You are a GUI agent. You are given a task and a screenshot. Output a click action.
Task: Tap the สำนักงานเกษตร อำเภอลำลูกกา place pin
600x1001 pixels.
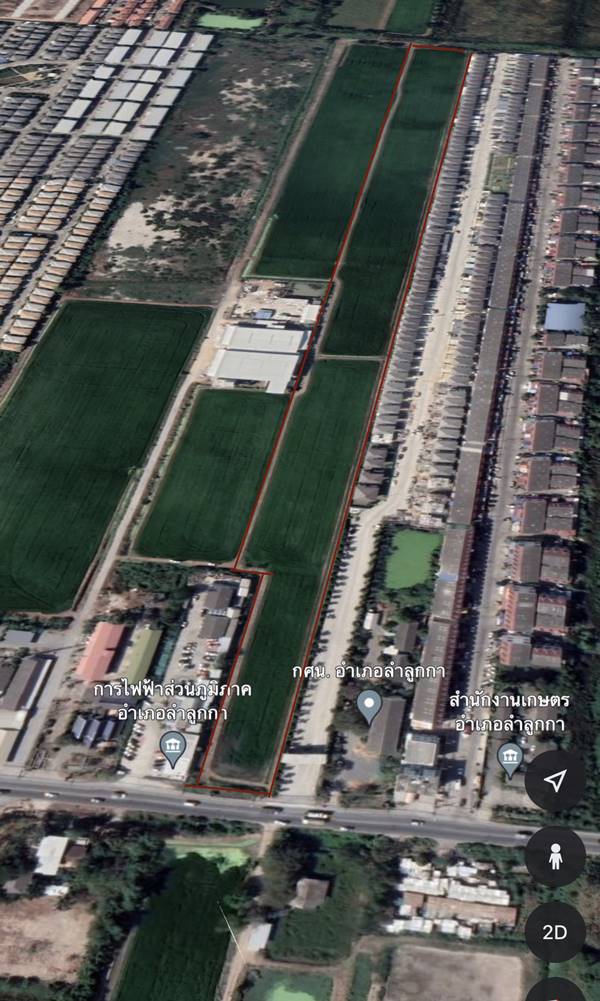tap(510, 760)
